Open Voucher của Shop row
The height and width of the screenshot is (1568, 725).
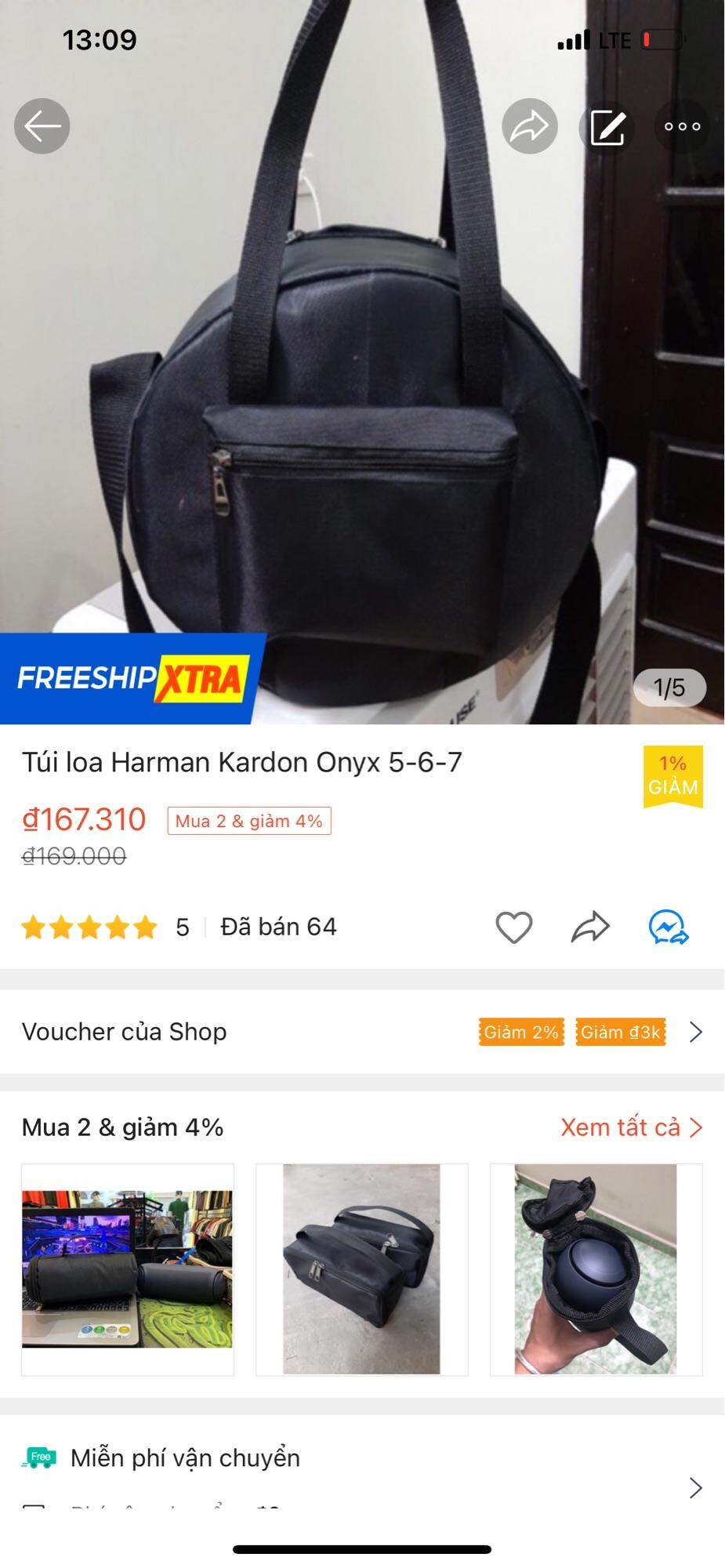pyautogui.click(x=362, y=1032)
